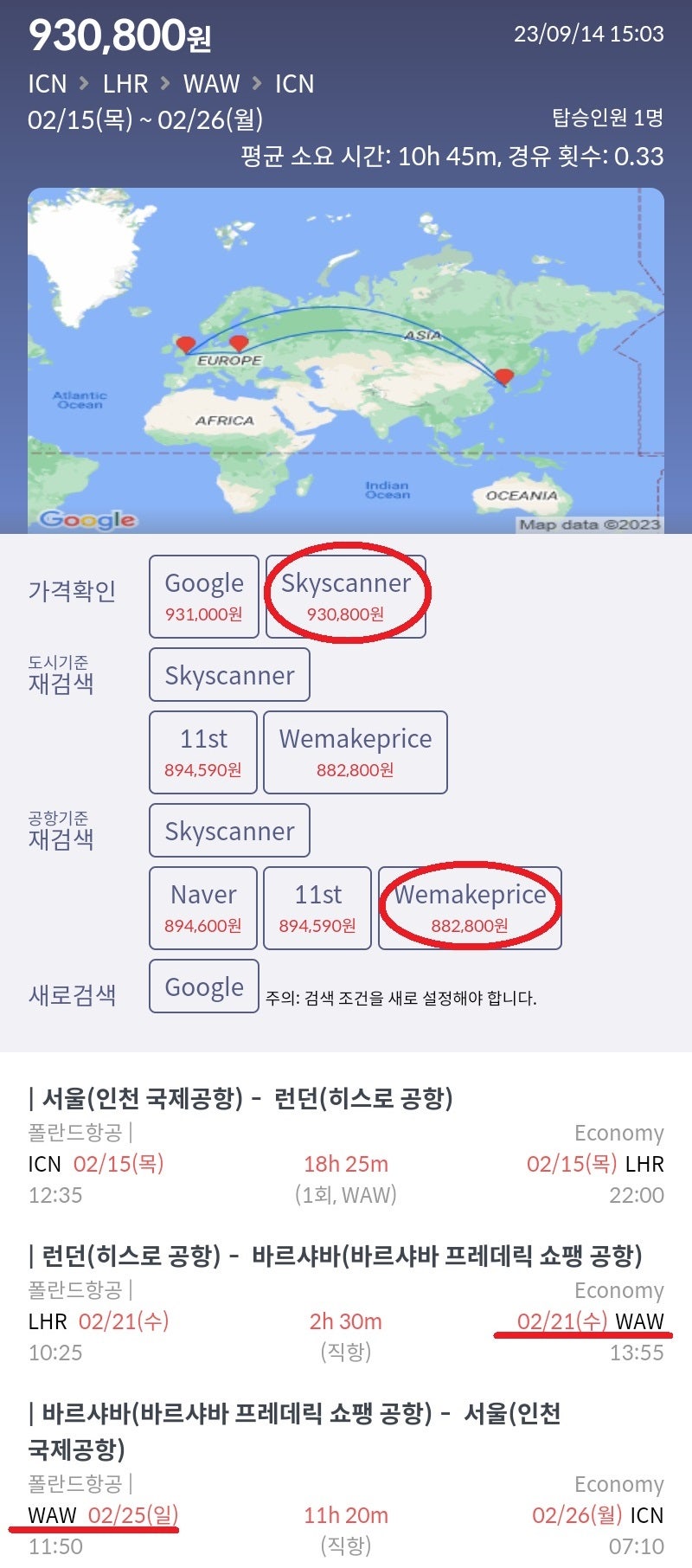This screenshot has width=692, height=1568.
Task: Tap 11st under airport-based re-search
Action: tap(317, 908)
